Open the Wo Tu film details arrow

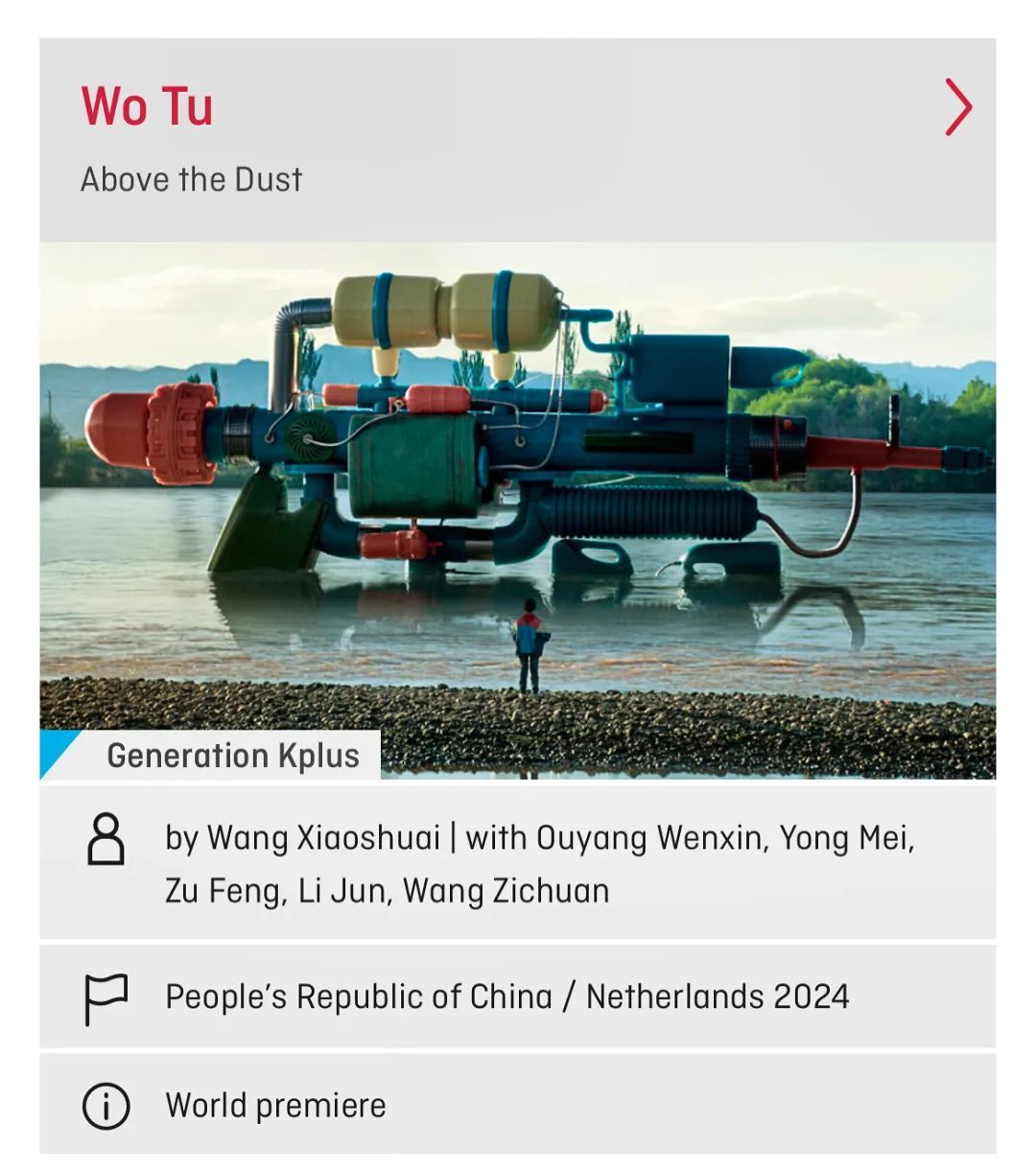(x=958, y=107)
